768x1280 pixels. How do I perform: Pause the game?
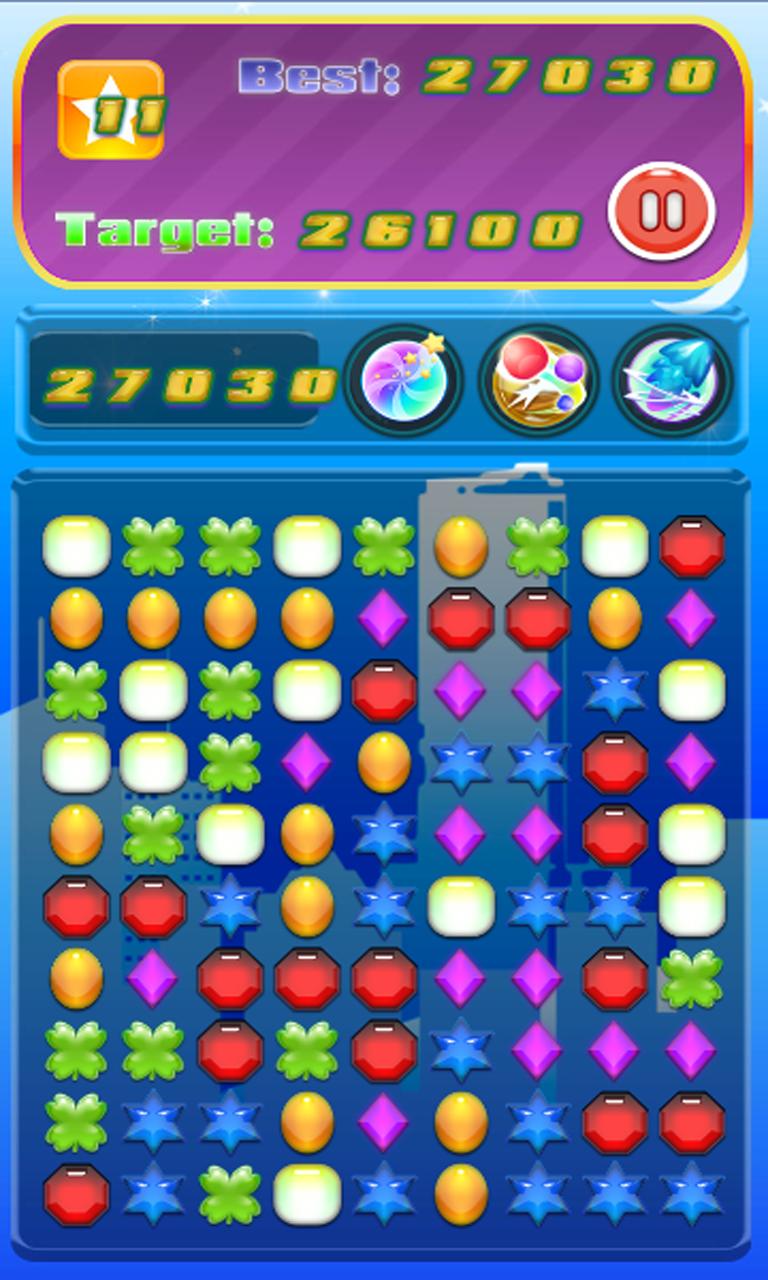point(661,211)
